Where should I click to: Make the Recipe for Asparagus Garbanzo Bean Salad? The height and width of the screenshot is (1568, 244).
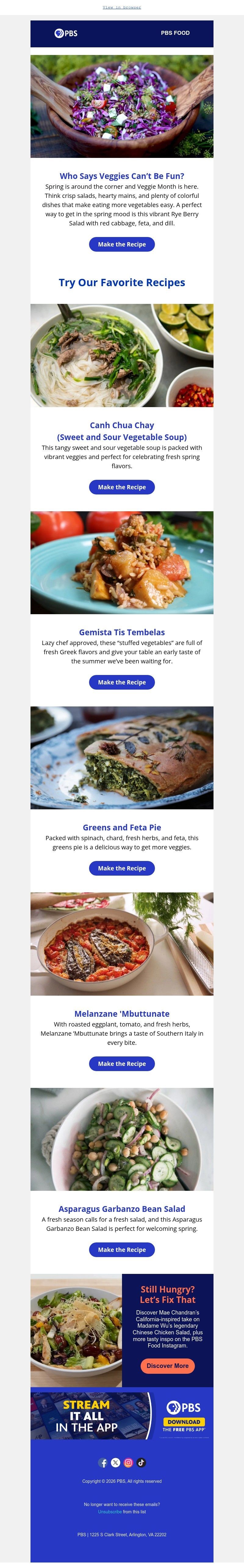click(x=122, y=1250)
